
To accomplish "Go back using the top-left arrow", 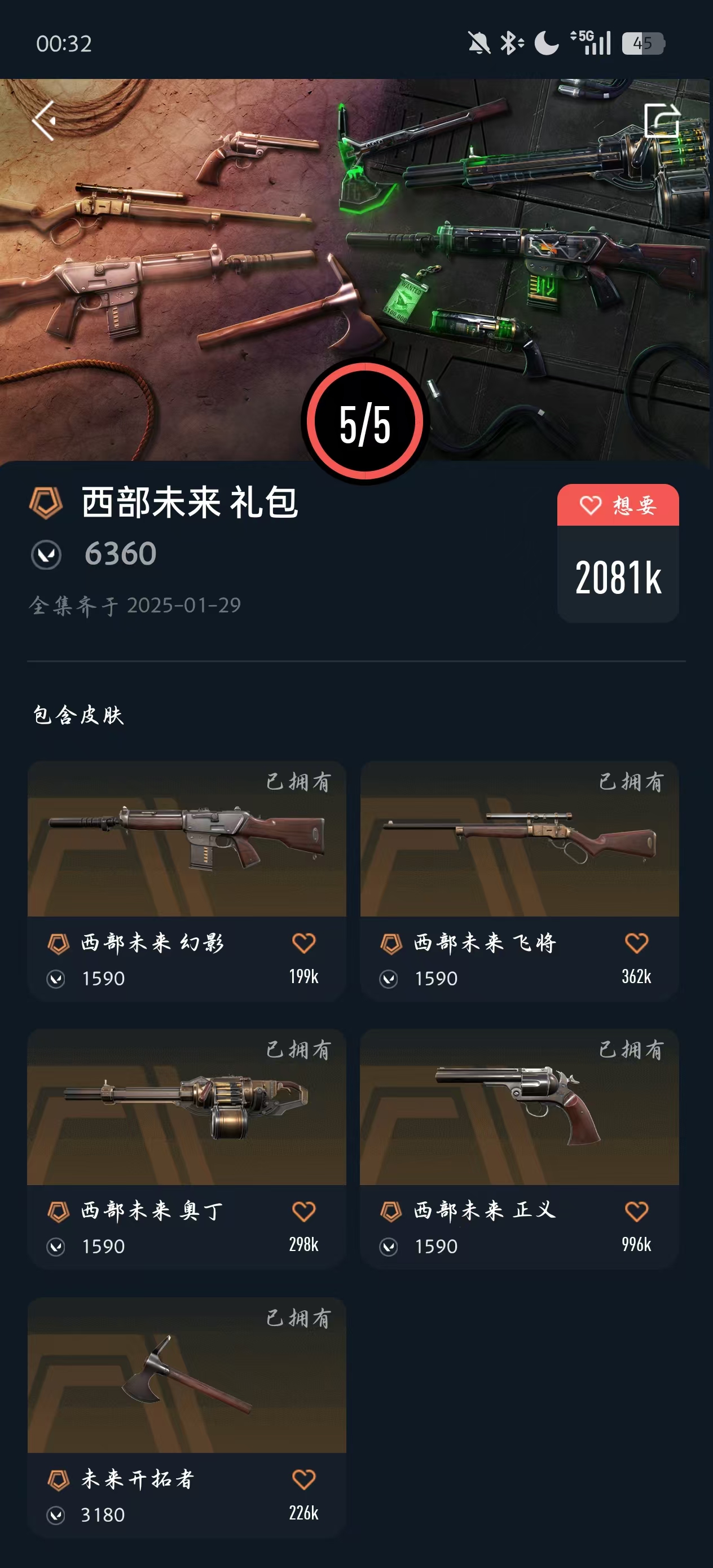I will tap(44, 121).
